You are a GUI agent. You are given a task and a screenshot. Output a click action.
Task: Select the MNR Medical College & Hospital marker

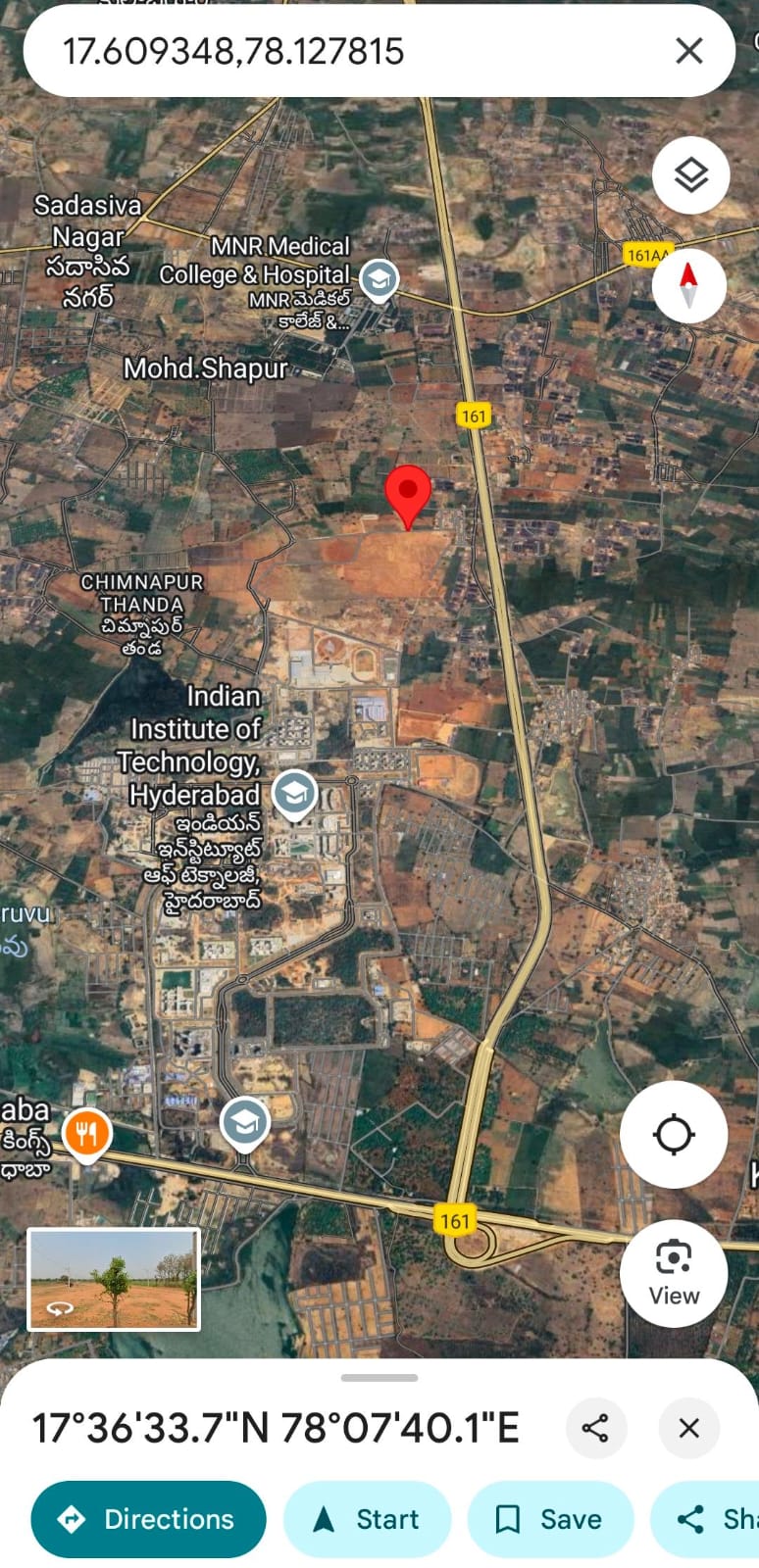379,279
